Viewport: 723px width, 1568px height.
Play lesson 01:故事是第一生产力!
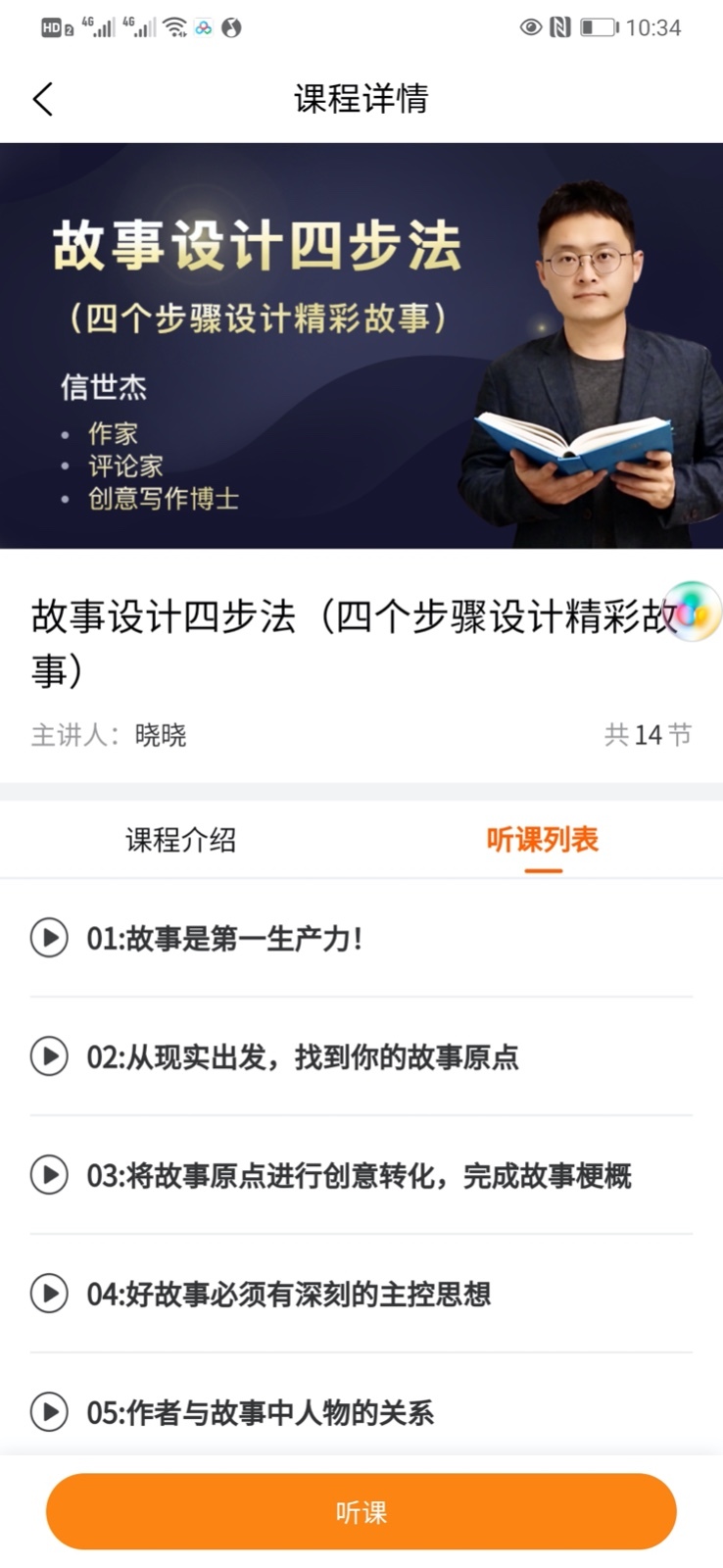tap(224, 938)
